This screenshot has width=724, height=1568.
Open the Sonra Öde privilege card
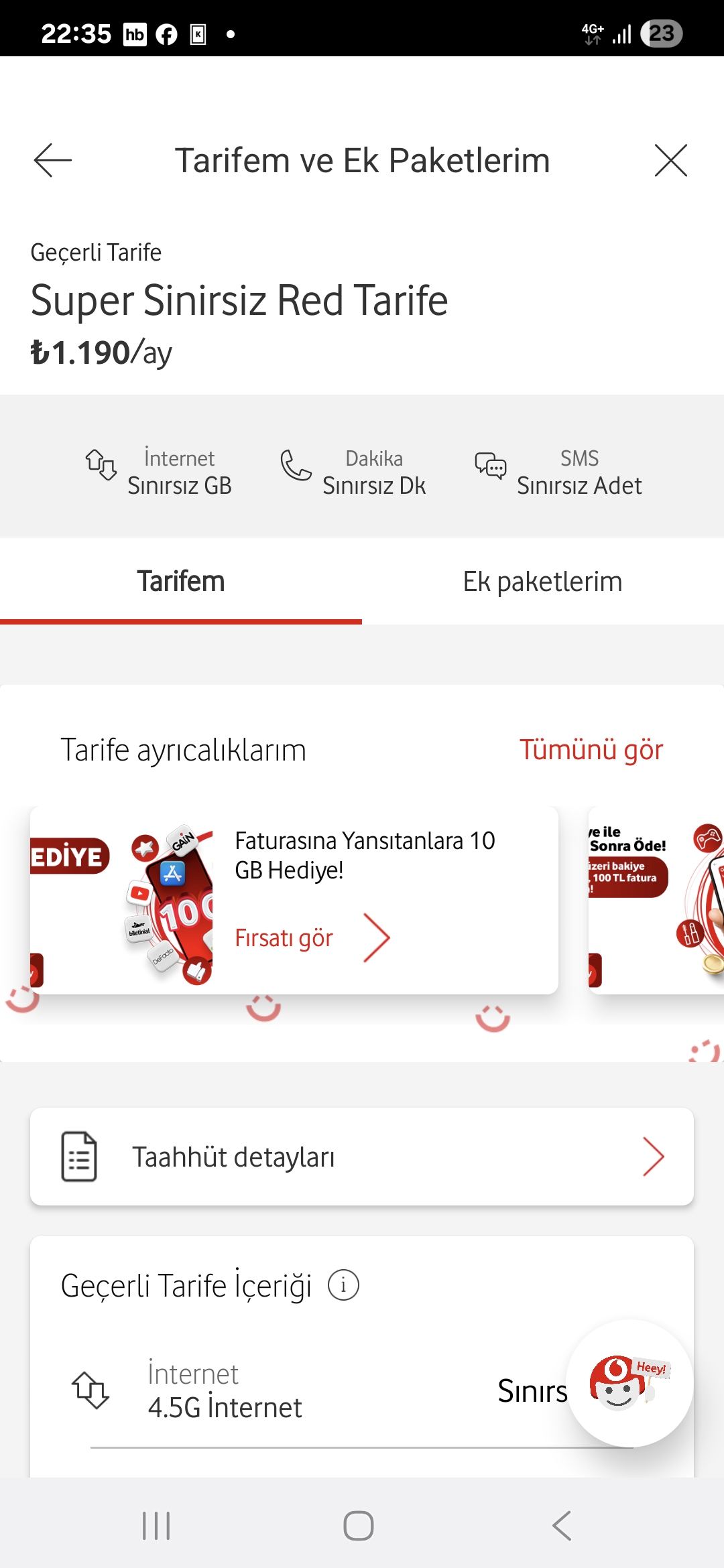pos(656,900)
